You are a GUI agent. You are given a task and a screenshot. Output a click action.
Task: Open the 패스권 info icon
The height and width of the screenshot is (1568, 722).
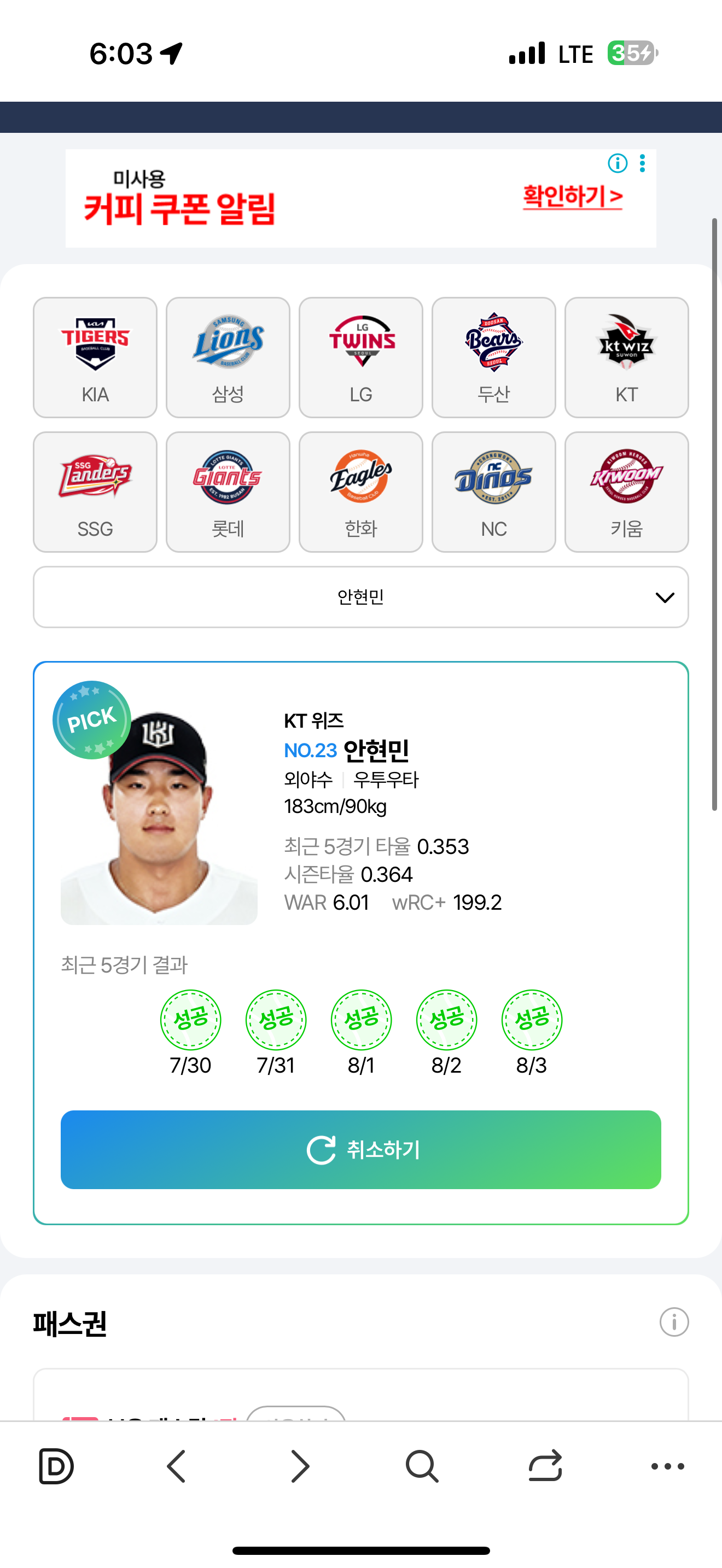click(x=673, y=1322)
